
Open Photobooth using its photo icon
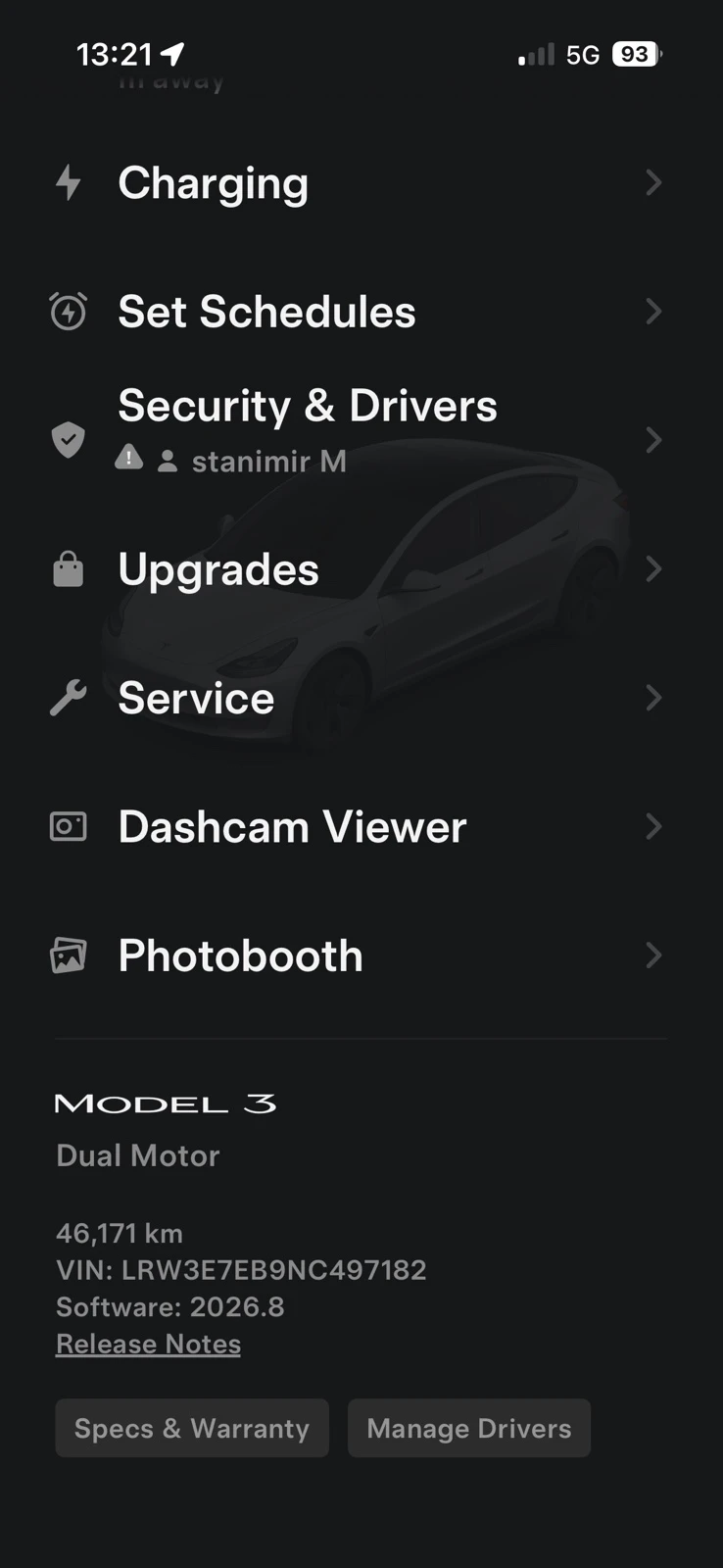67,955
